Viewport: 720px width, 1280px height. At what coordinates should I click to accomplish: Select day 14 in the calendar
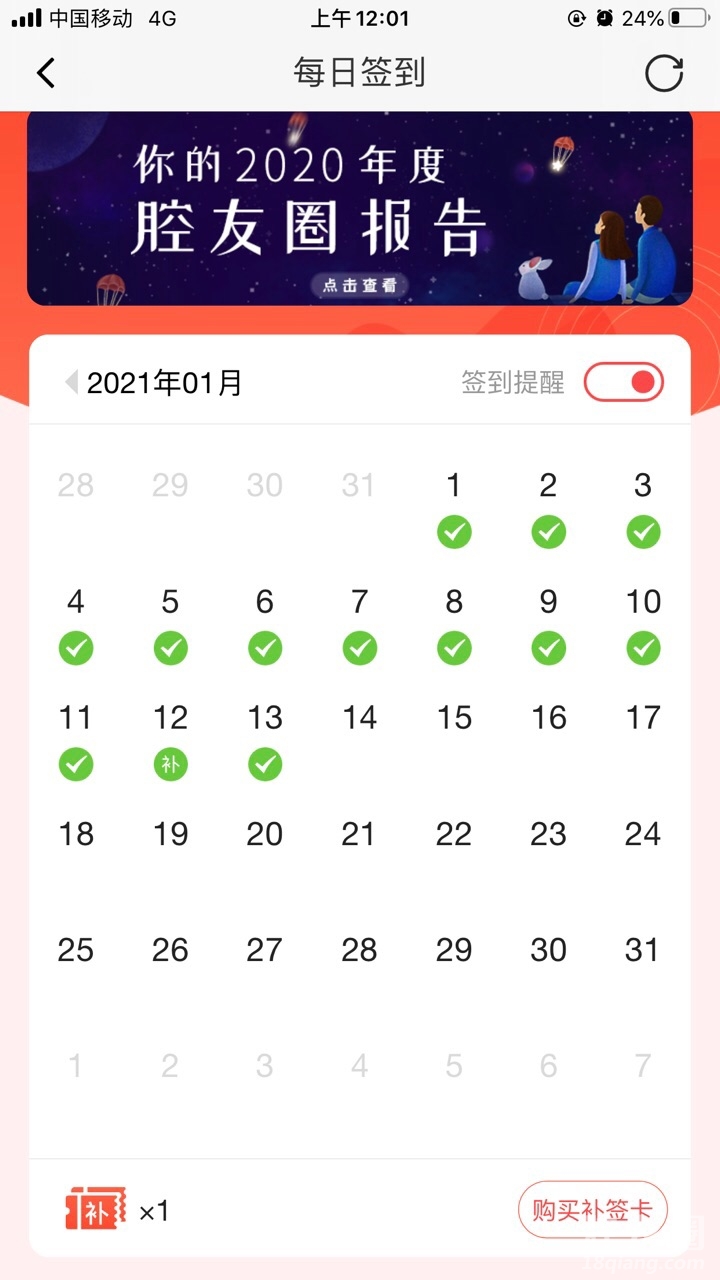click(359, 718)
